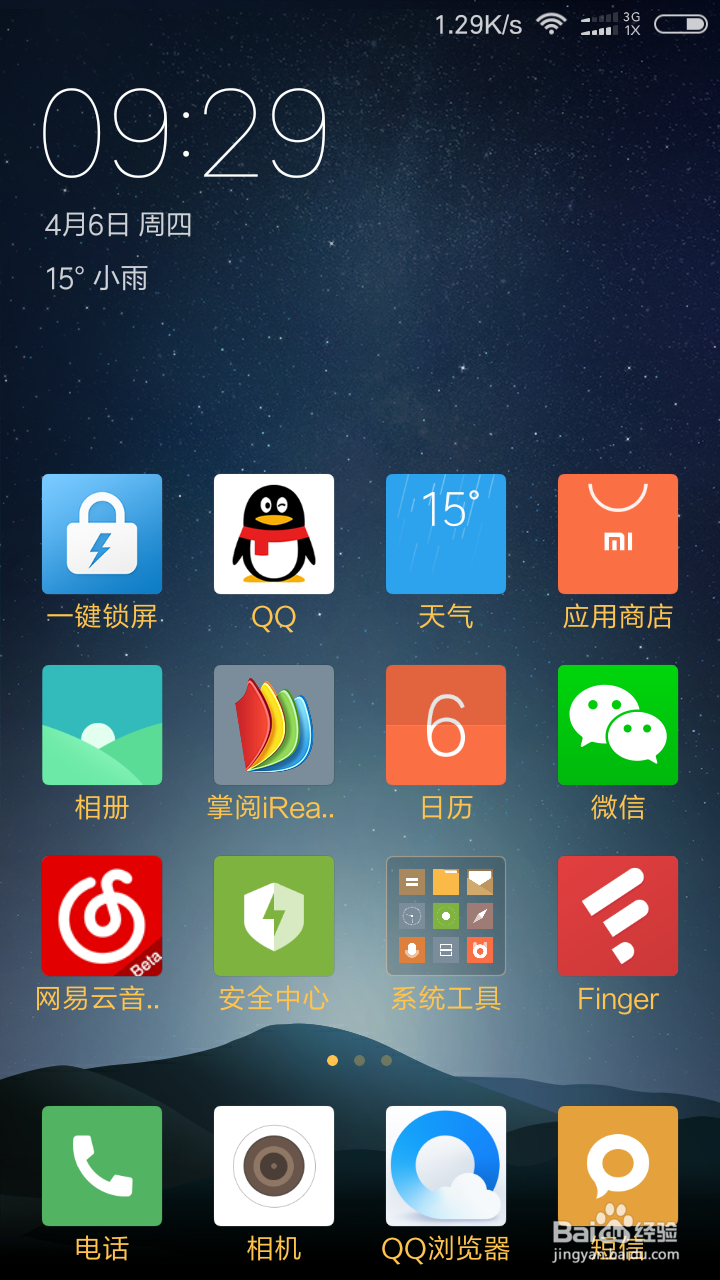Launch 网易云音乐 NetEase Cloud Music

(x=102, y=915)
